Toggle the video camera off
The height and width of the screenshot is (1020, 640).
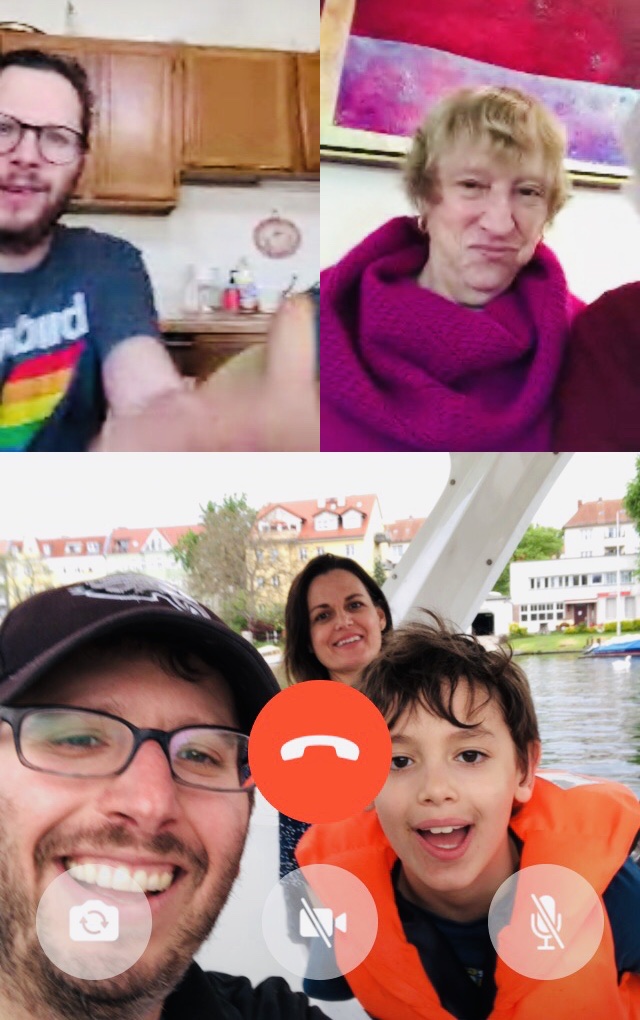320,921
